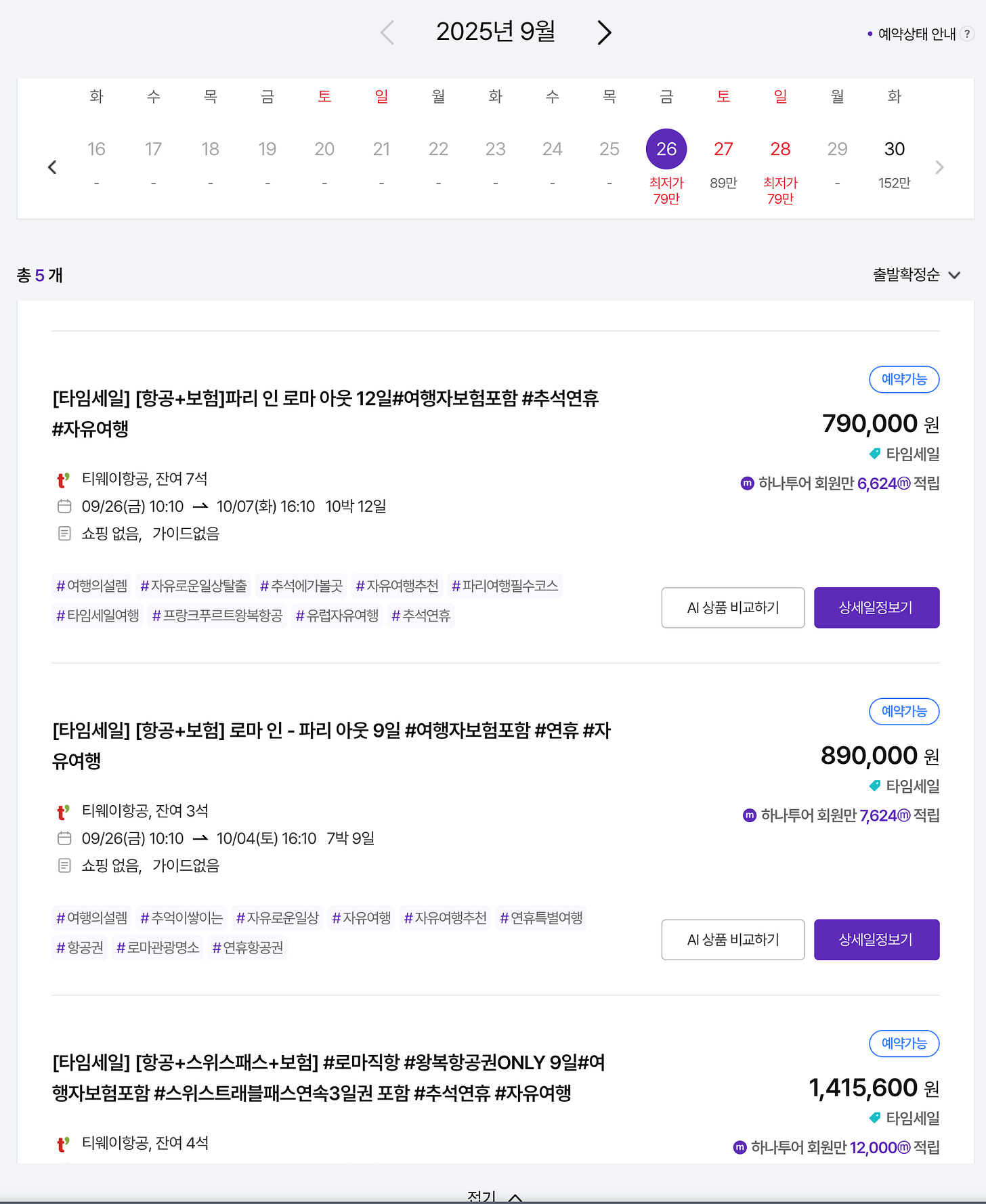The height and width of the screenshot is (1204, 986).
Task: View 상세일정보기 for the 790,000원 package
Action: [x=876, y=607]
